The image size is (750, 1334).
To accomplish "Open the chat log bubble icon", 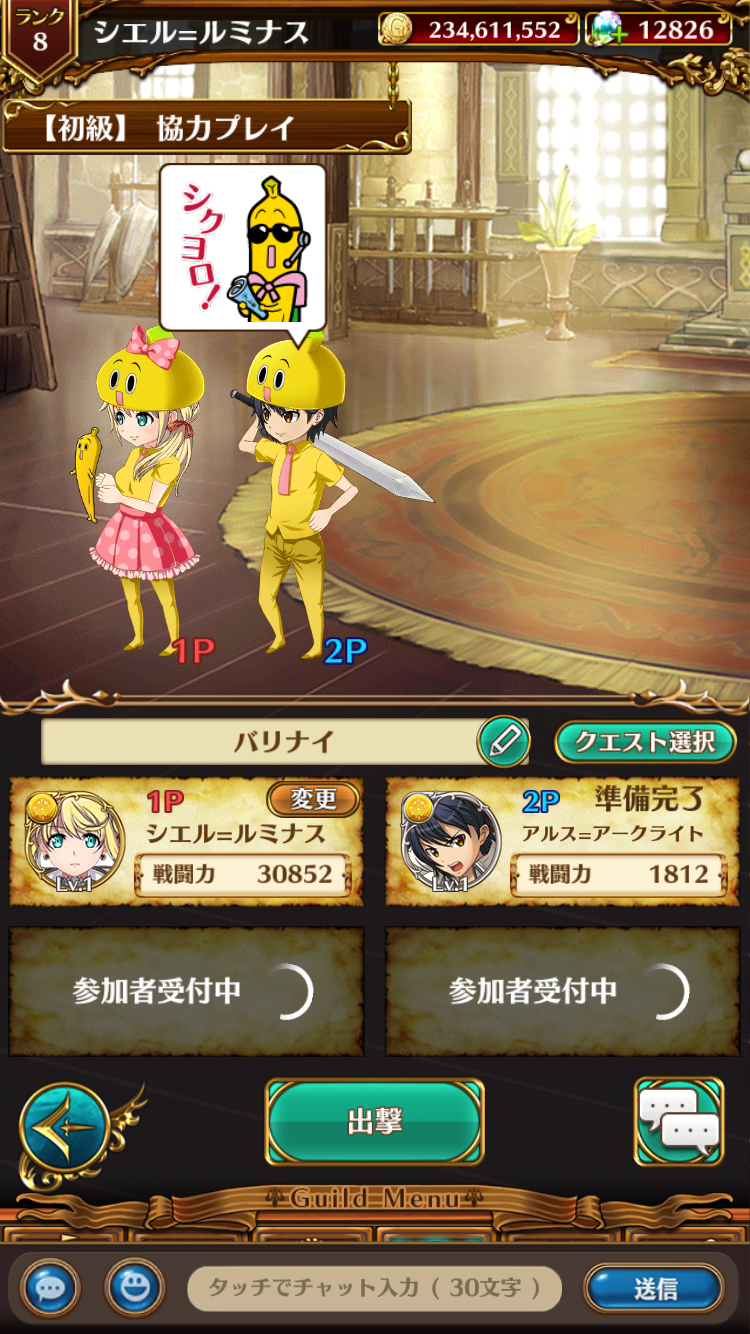I will [48, 1288].
